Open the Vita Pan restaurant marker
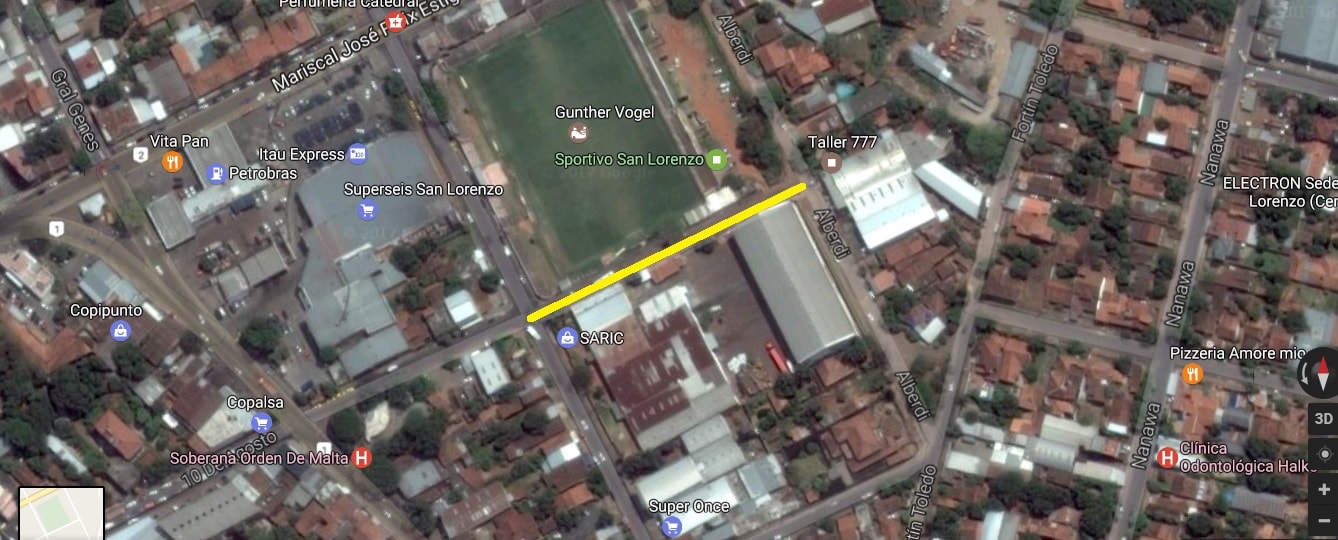Viewport: 1338px width, 540px height. point(172,161)
